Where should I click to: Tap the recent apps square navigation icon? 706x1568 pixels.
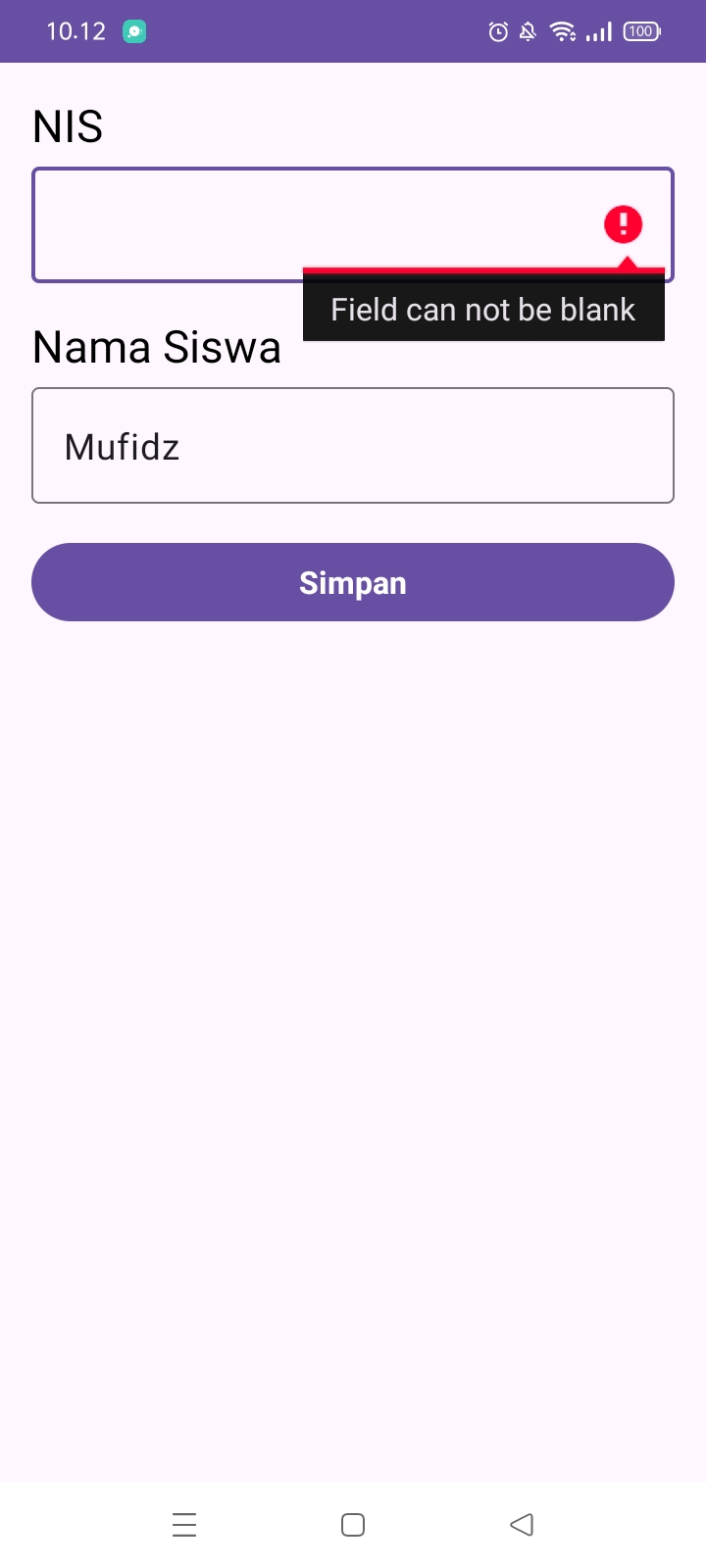352,1524
